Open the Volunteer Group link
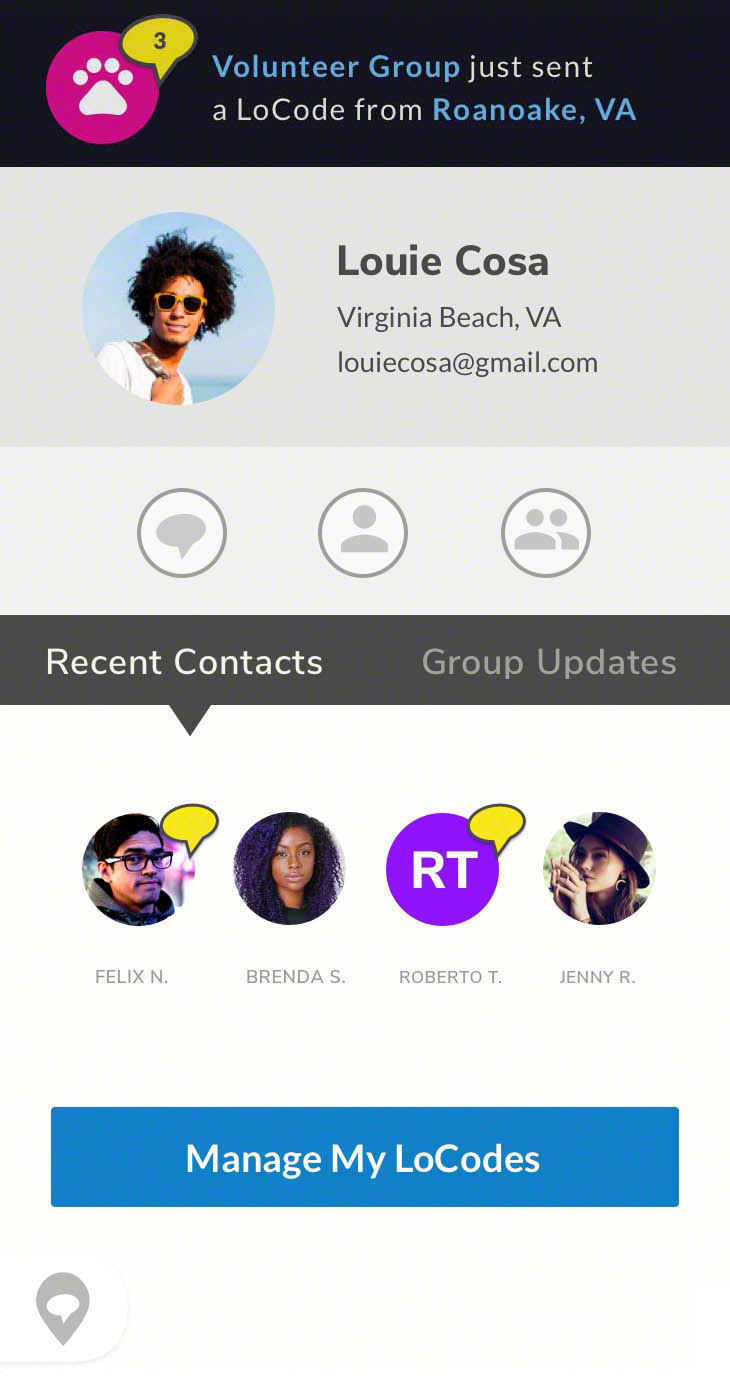 [x=336, y=67]
